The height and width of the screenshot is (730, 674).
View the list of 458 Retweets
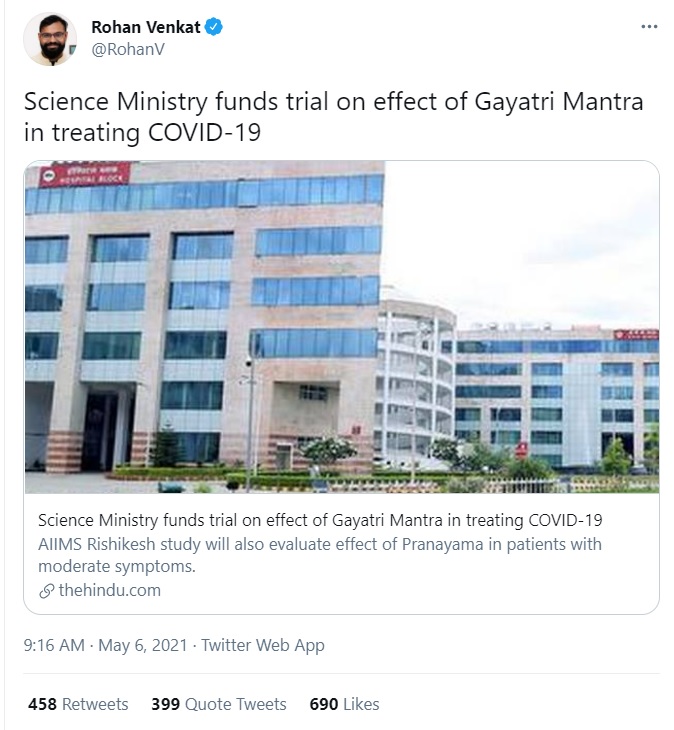pyautogui.click(x=78, y=704)
